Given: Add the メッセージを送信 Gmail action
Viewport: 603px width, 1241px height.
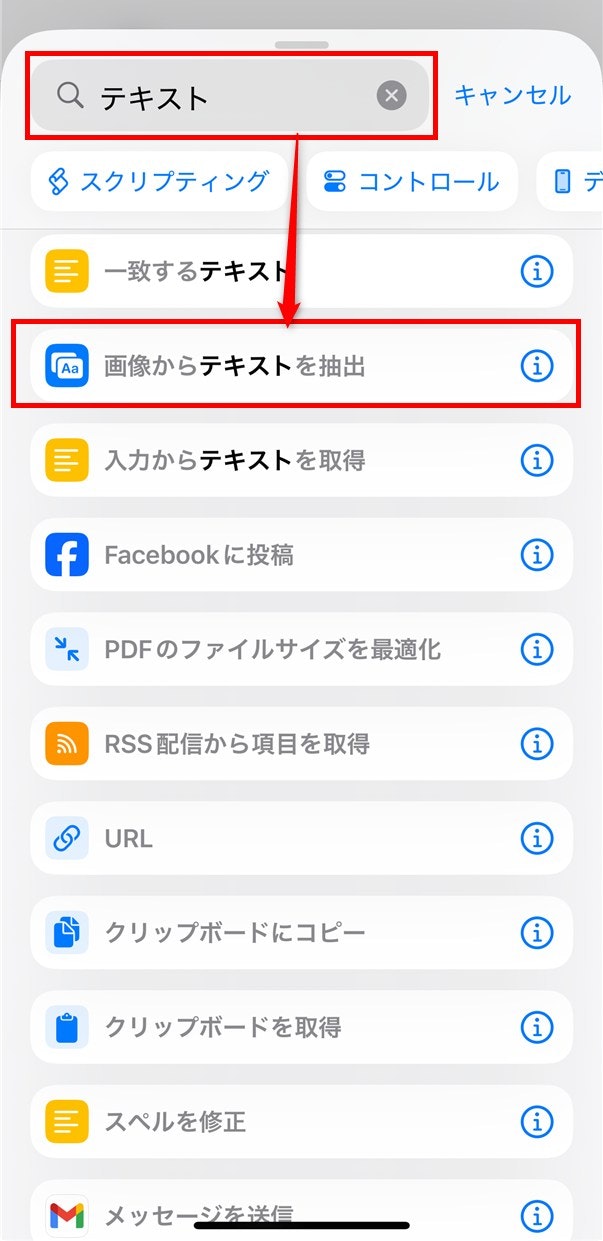Looking at the screenshot, I should pyautogui.click(x=200, y=1214).
